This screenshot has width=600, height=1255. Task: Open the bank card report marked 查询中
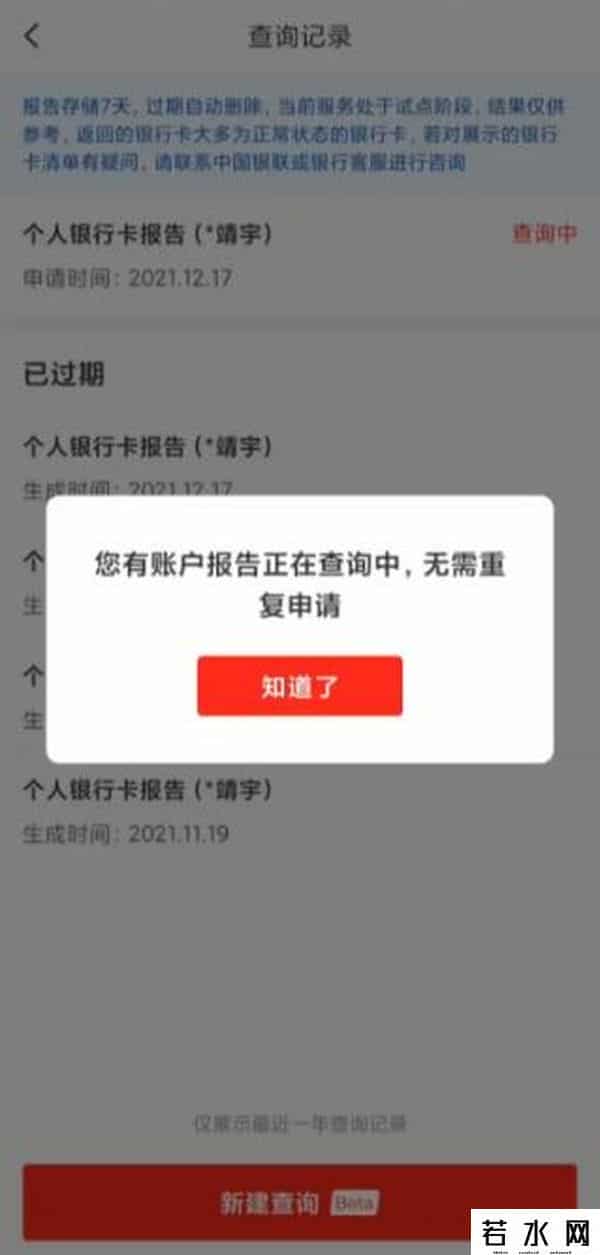[x=299, y=255]
